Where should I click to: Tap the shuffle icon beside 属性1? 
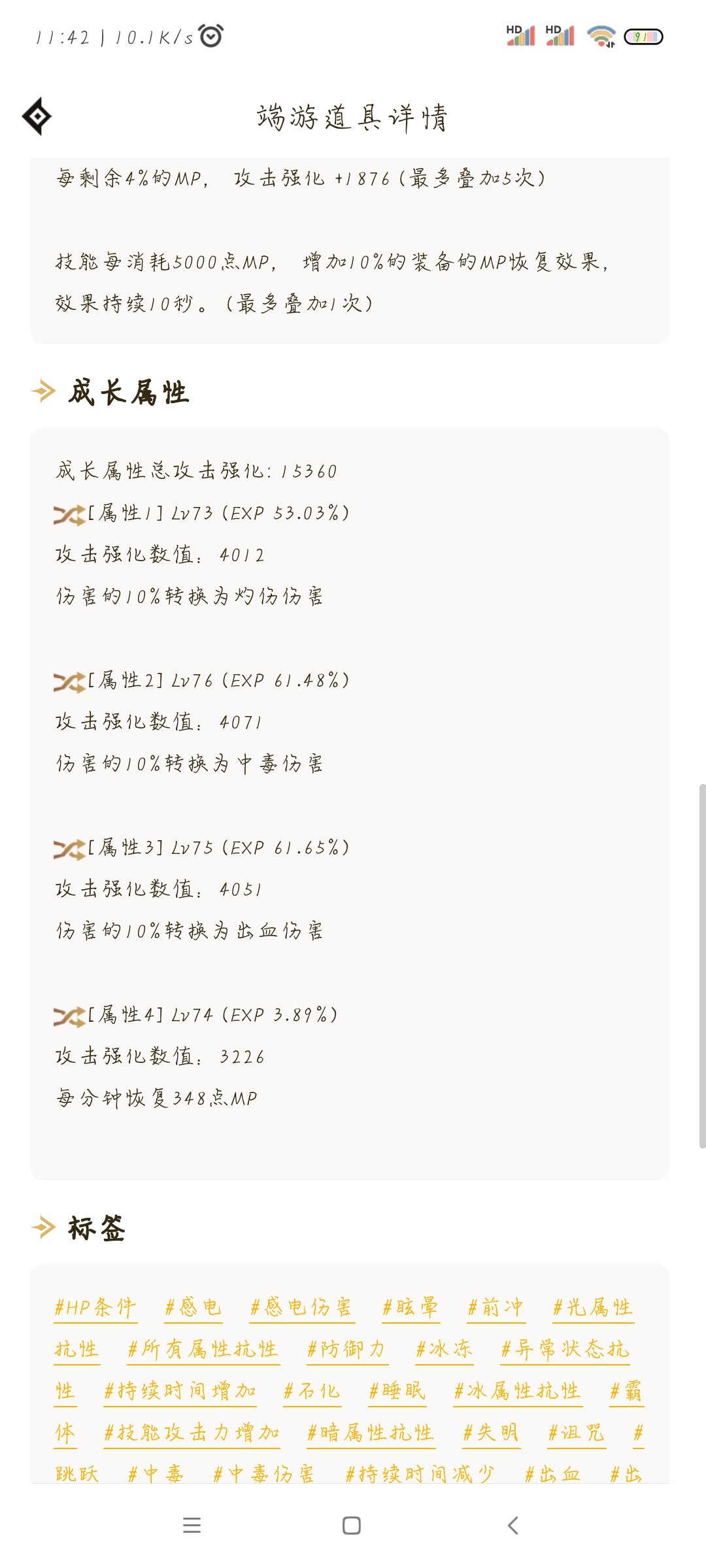[x=69, y=515]
